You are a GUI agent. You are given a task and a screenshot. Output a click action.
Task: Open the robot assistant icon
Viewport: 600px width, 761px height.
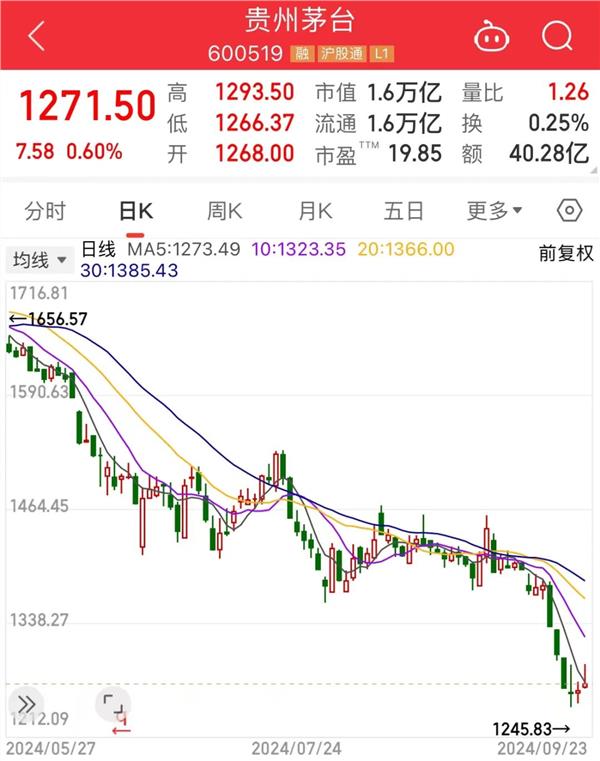pyautogui.click(x=490, y=36)
